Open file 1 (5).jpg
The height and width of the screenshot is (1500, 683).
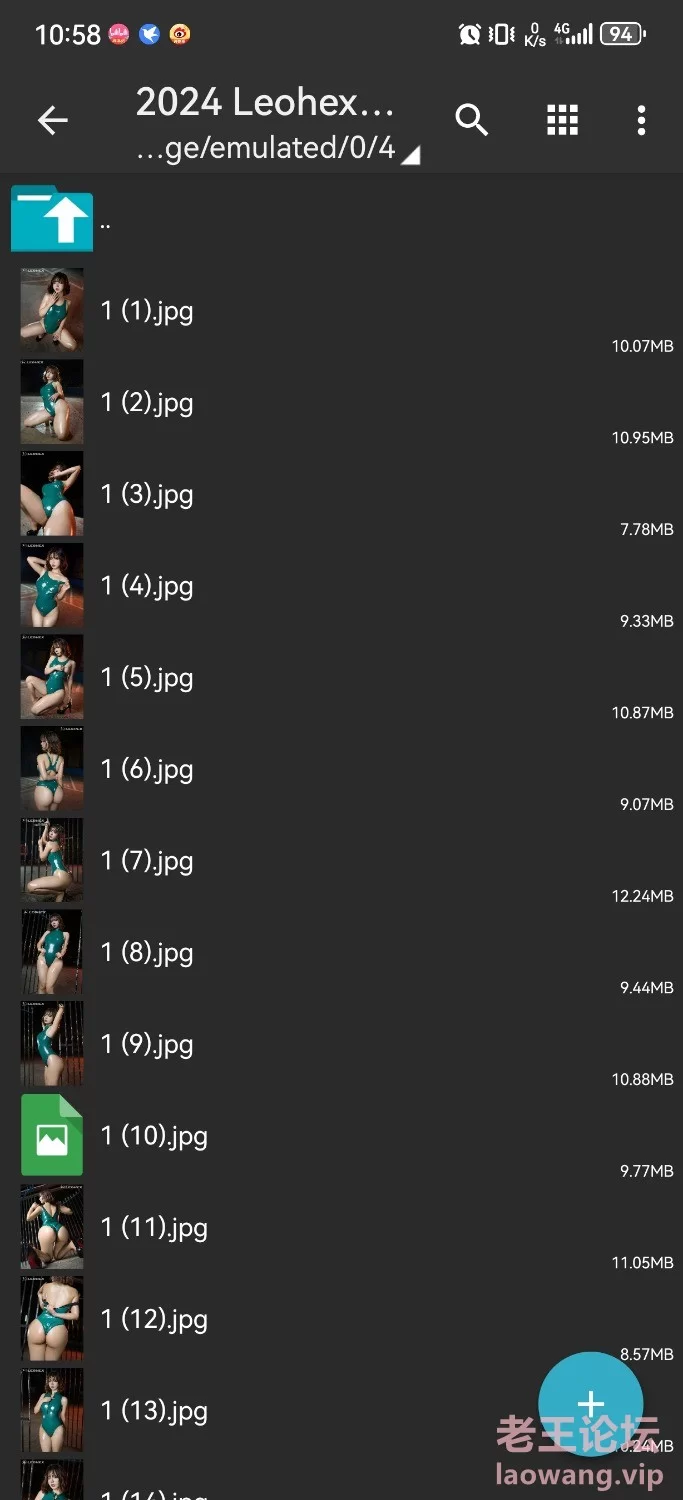(147, 678)
